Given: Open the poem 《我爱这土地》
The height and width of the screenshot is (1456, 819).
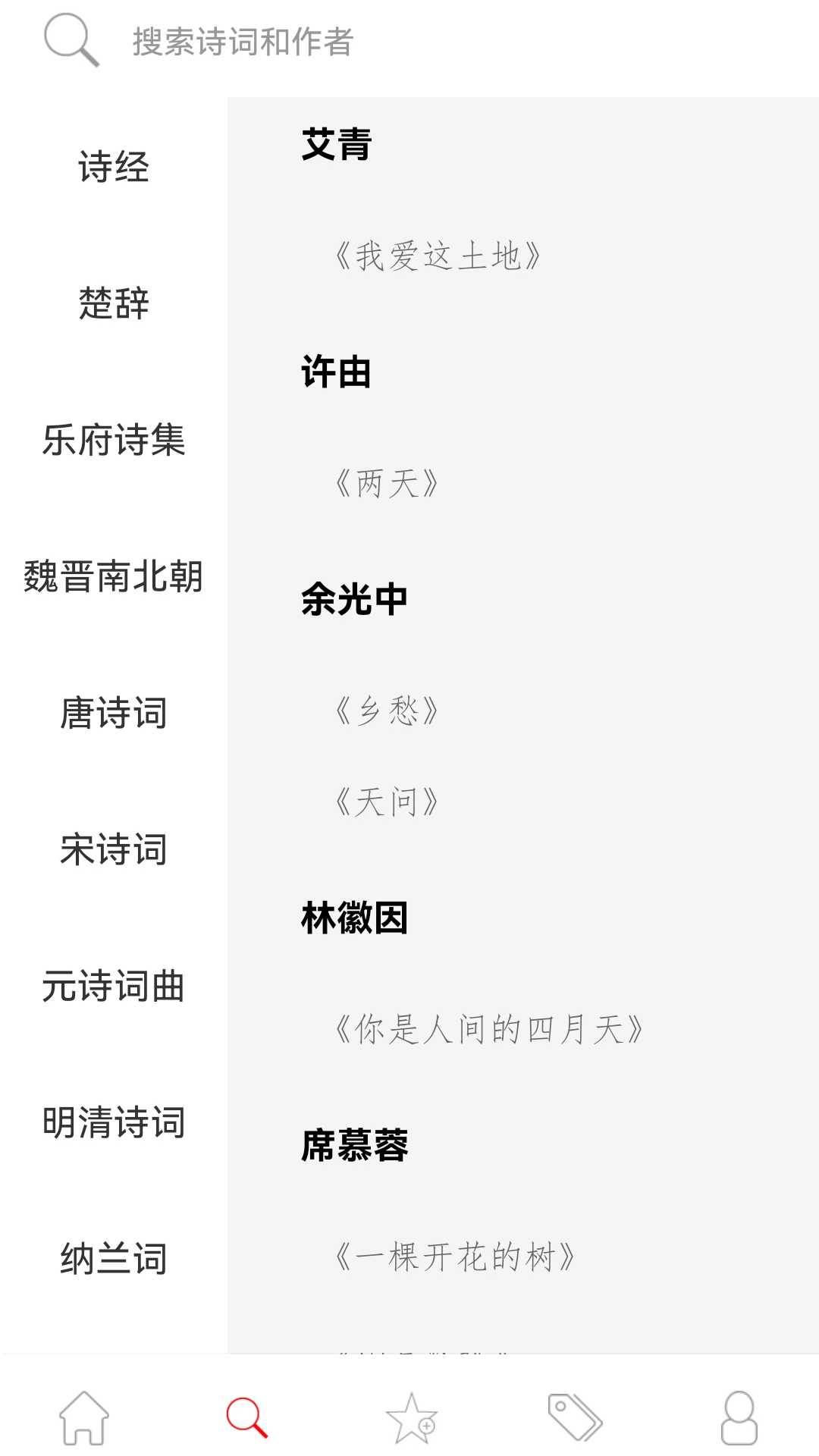Looking at the screenshot, I should pos(438,256).
